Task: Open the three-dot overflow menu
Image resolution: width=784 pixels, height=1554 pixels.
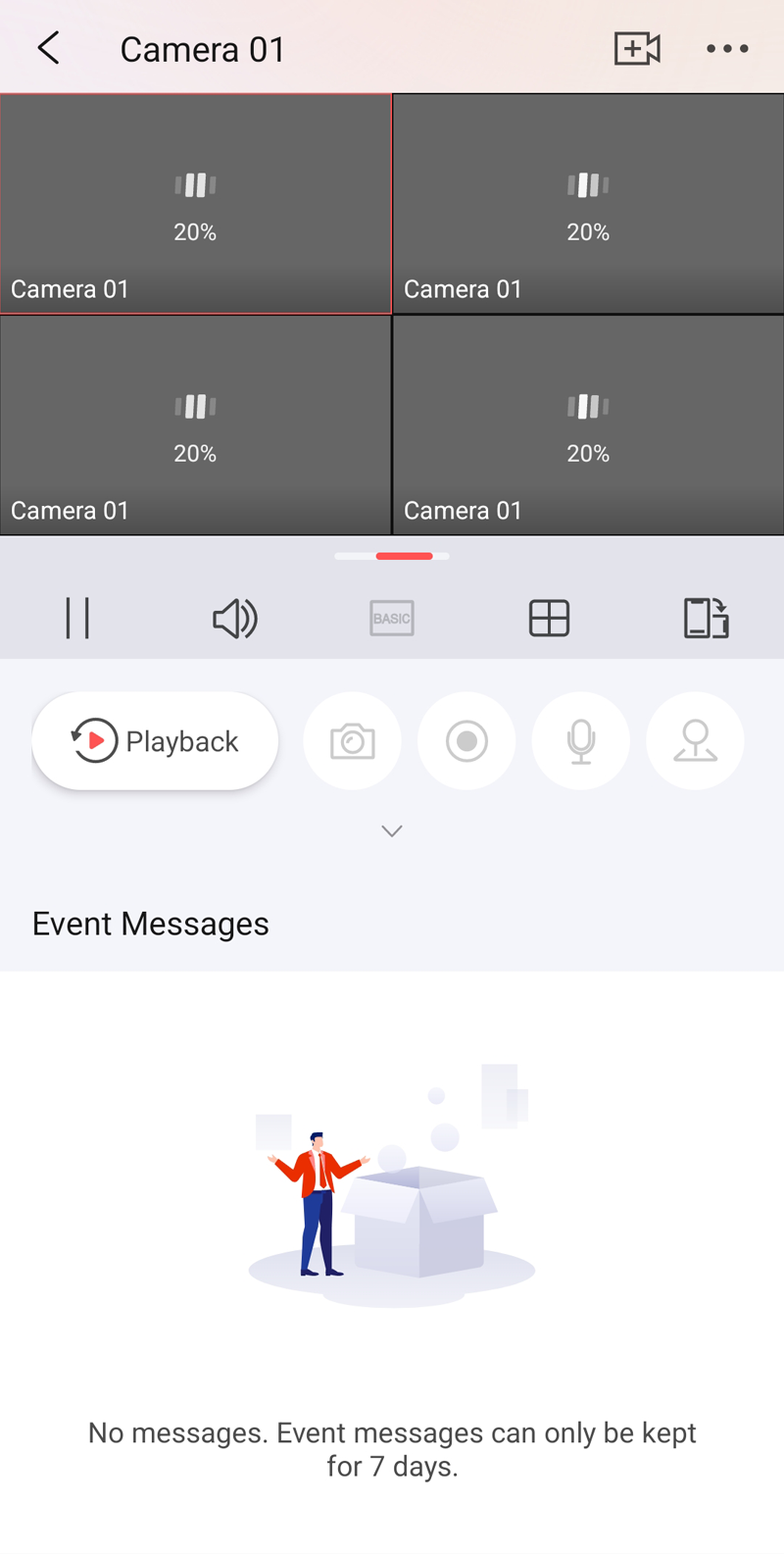Action: [x=727, y=48]
